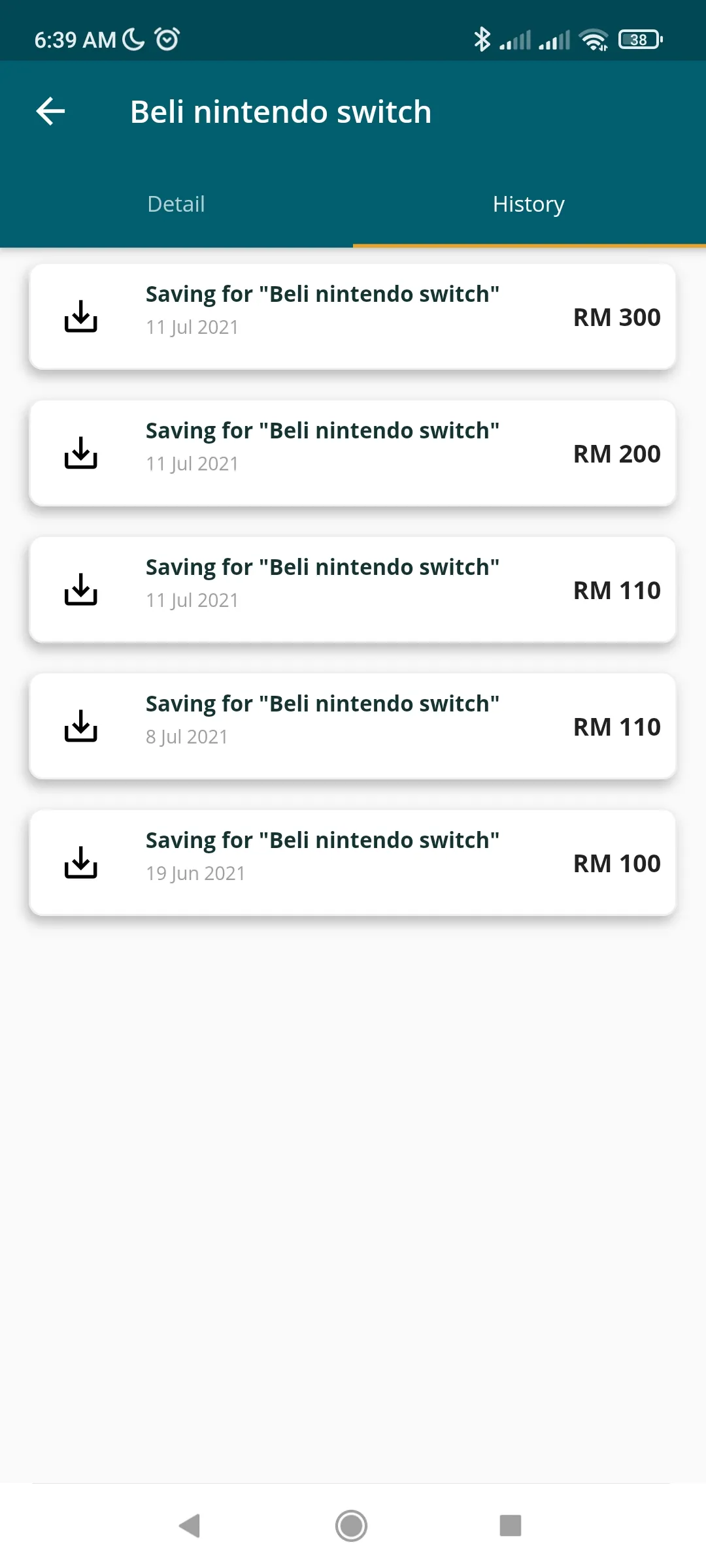This screenshot has width=706, height=1568.
Task: Switch to the Detail tab
Action: 176,203
